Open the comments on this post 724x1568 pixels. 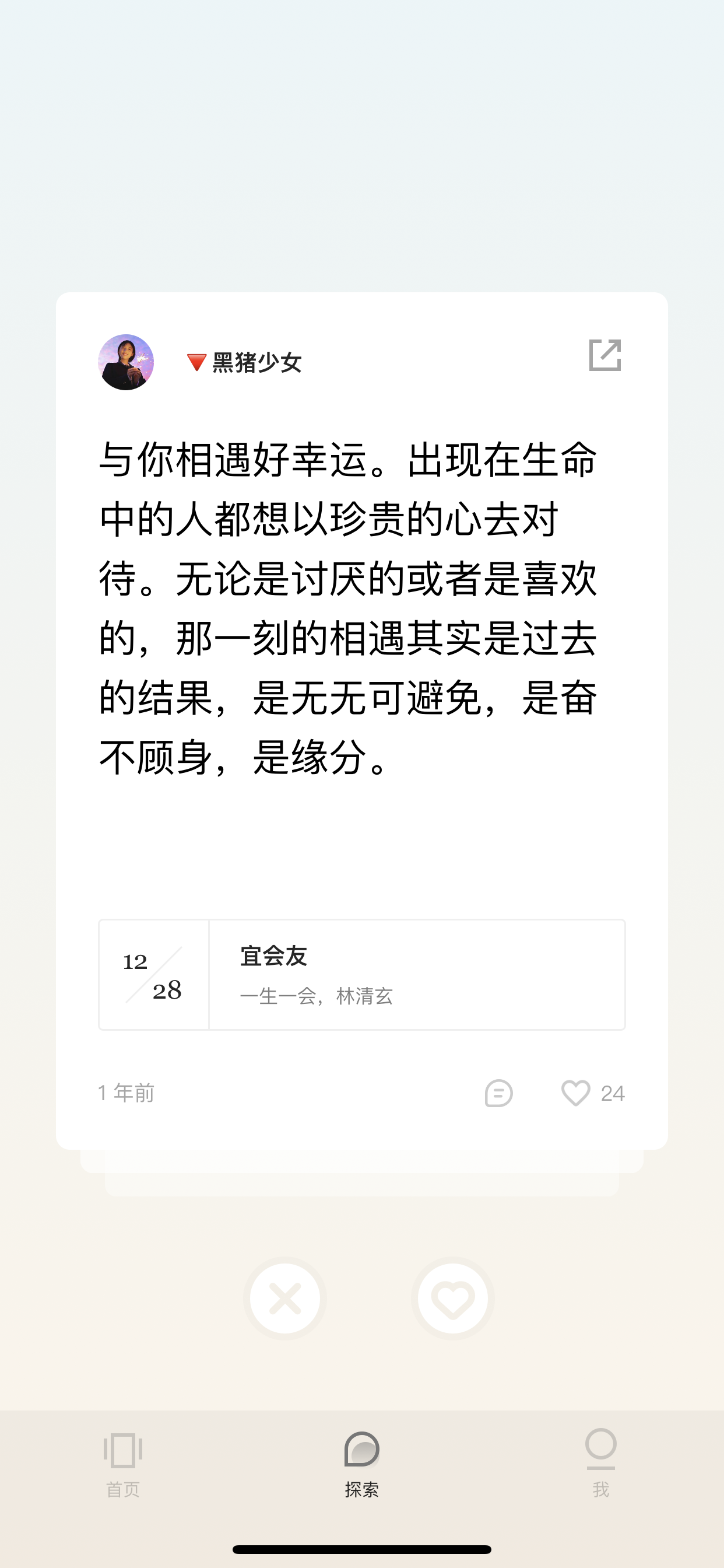(498, 1093)
